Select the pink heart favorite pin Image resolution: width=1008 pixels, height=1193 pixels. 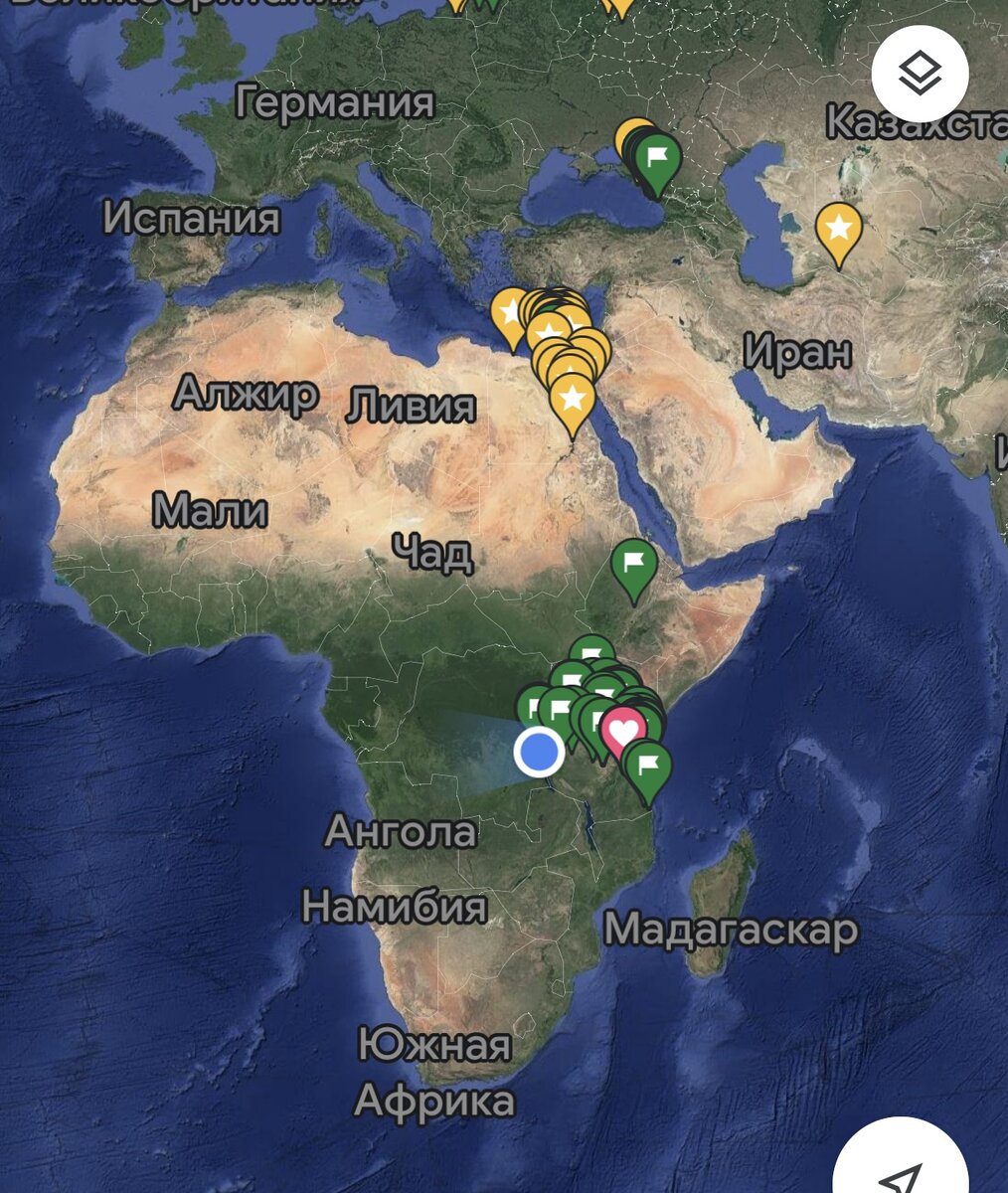(x=623, y=733)
